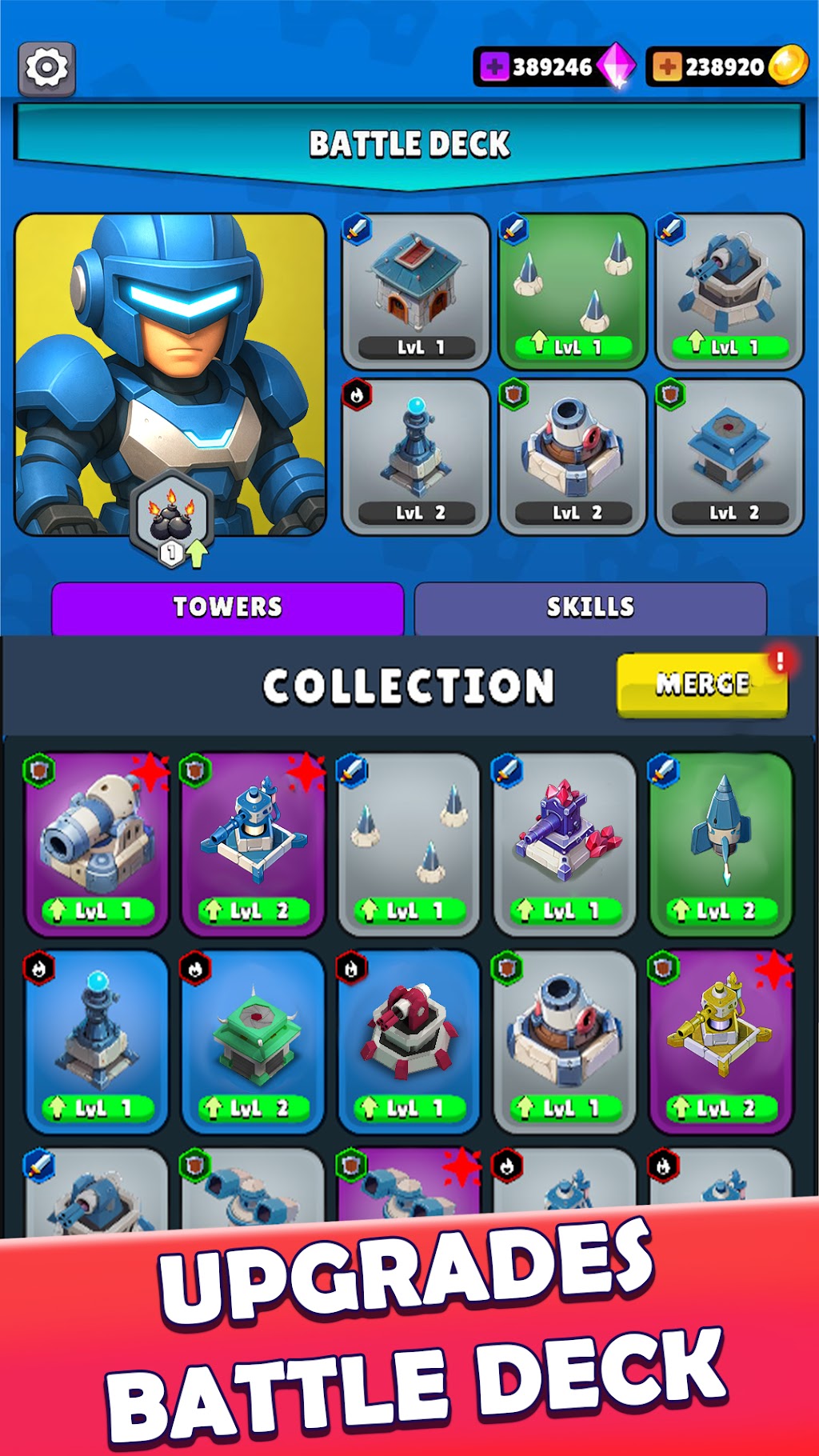Viewport: 819px width, 1456px height.
Task: Open the purple cannon card in the collection
Action: [98, 843]
